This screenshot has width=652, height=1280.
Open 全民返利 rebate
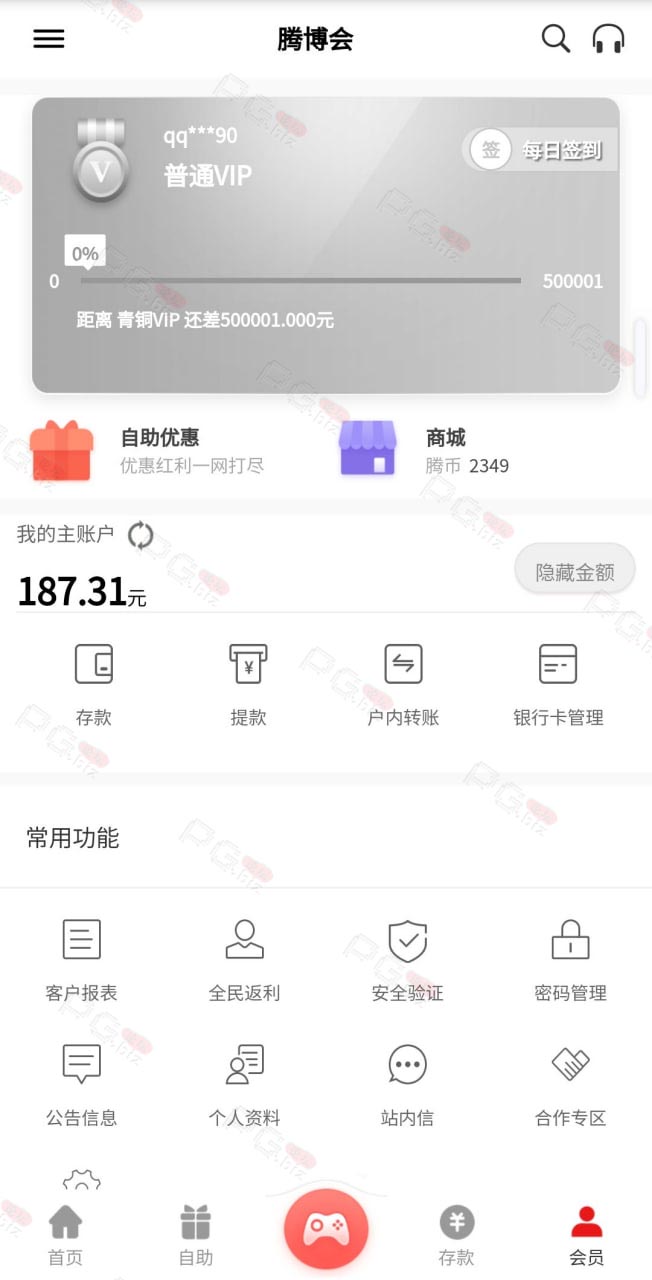coord(244,960)
